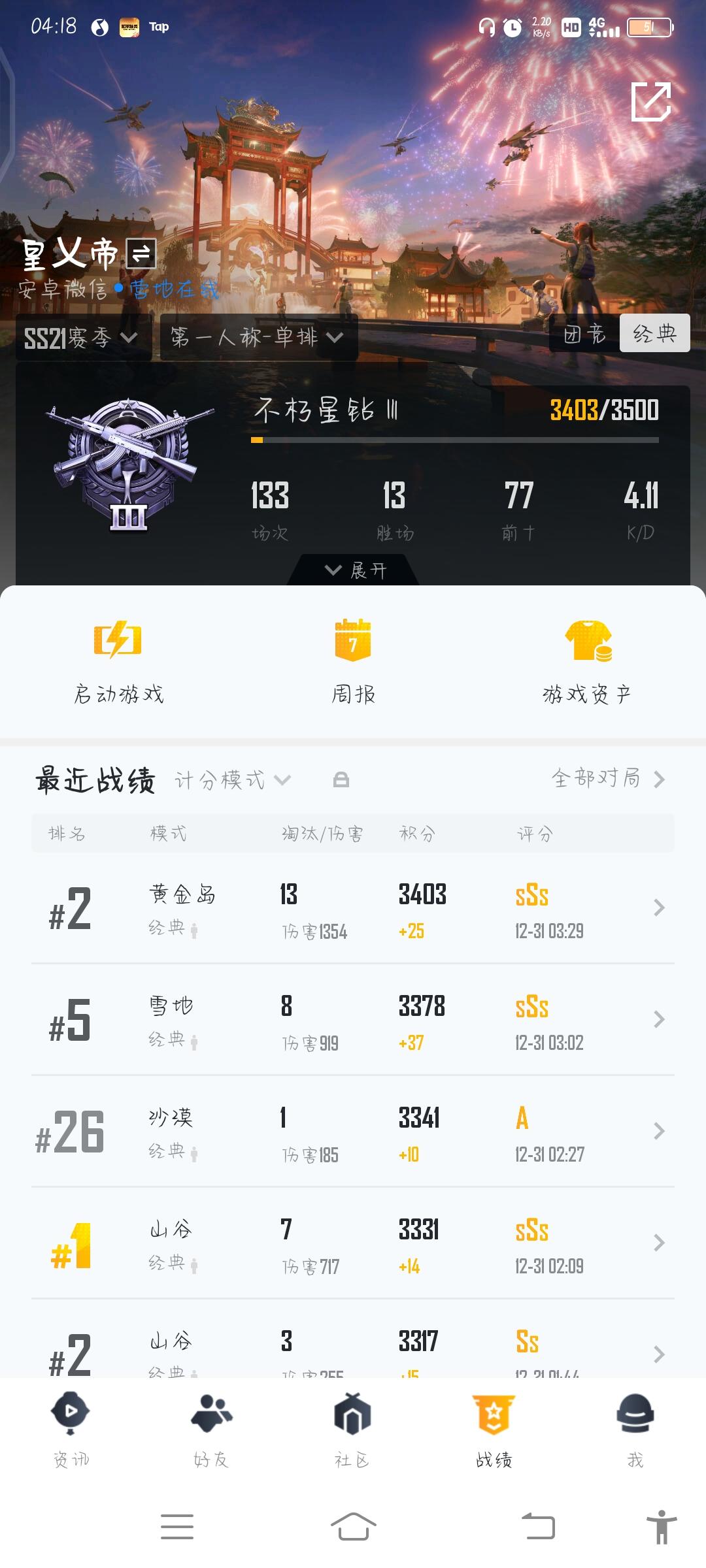Stay on the 经典 classic tab
706x1568 pixels.
pos(654,333)
